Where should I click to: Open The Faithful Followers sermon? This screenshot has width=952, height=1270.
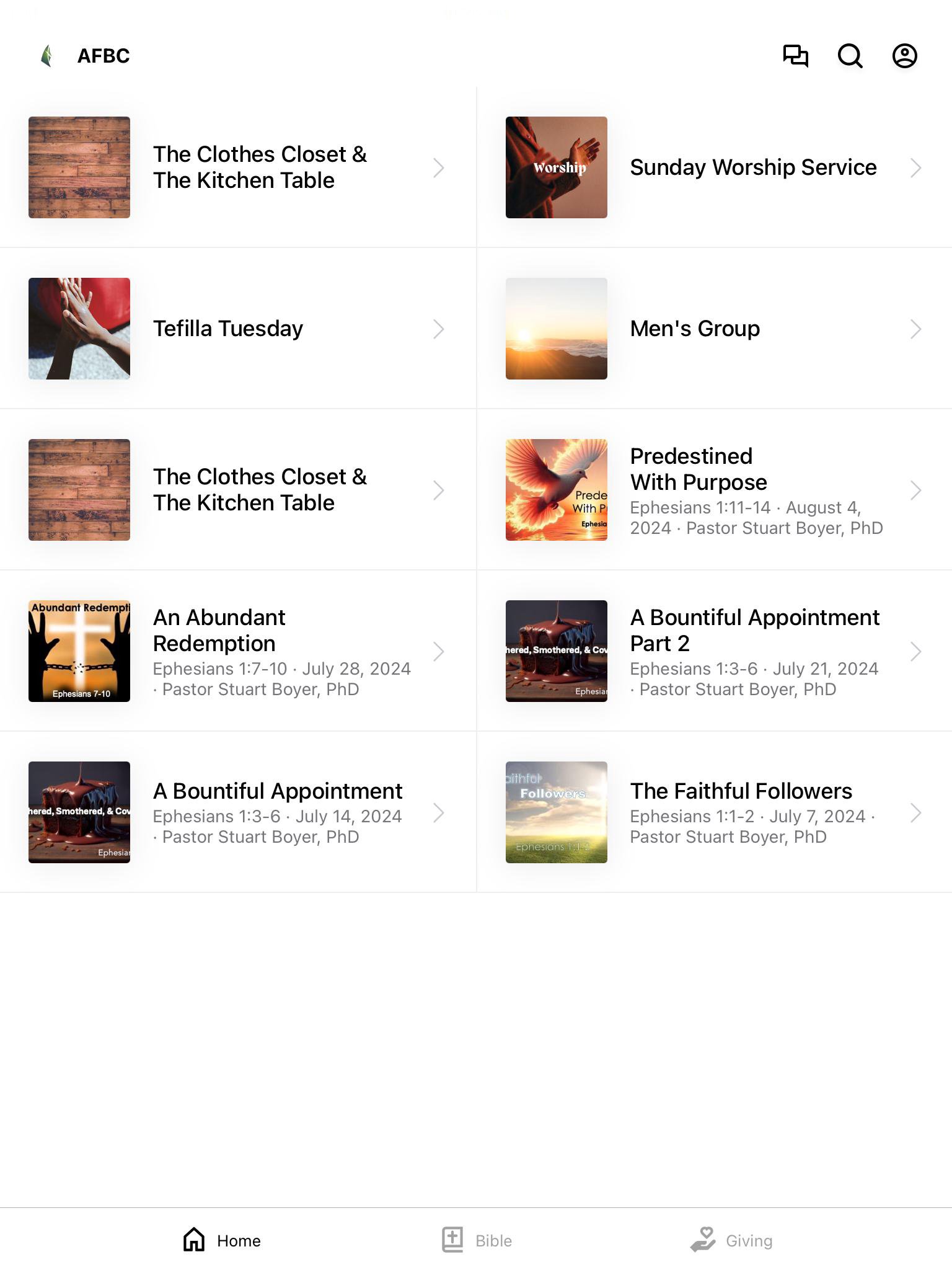714,812
